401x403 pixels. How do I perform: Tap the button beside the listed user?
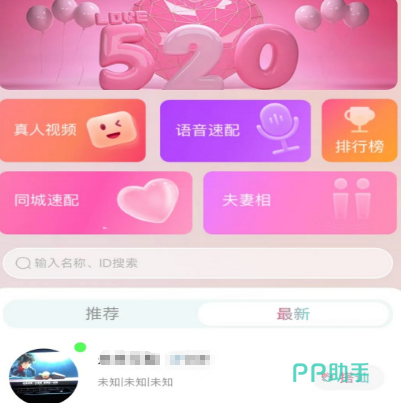pos(349,378)
